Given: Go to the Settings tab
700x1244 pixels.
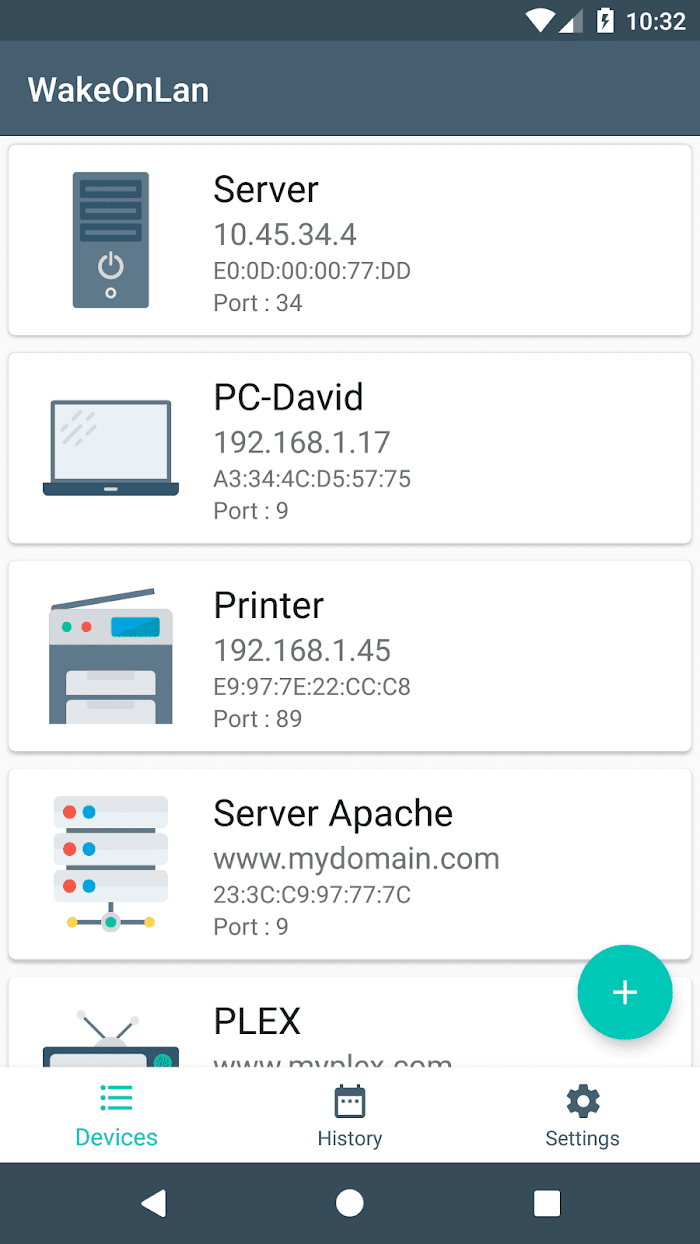Looking at the screenshot, I should pos(583,1116).
